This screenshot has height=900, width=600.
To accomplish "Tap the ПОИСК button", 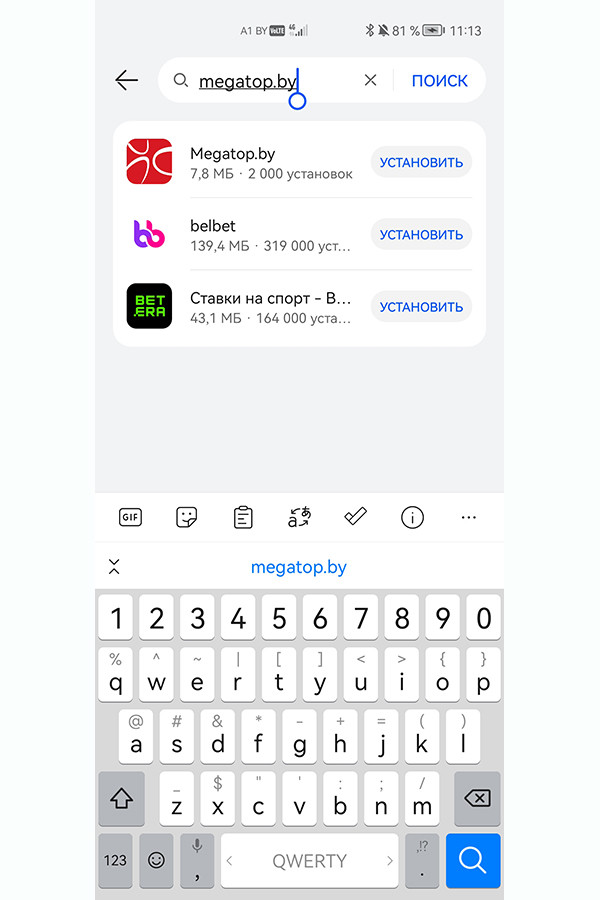I will (x=439, y=81).
